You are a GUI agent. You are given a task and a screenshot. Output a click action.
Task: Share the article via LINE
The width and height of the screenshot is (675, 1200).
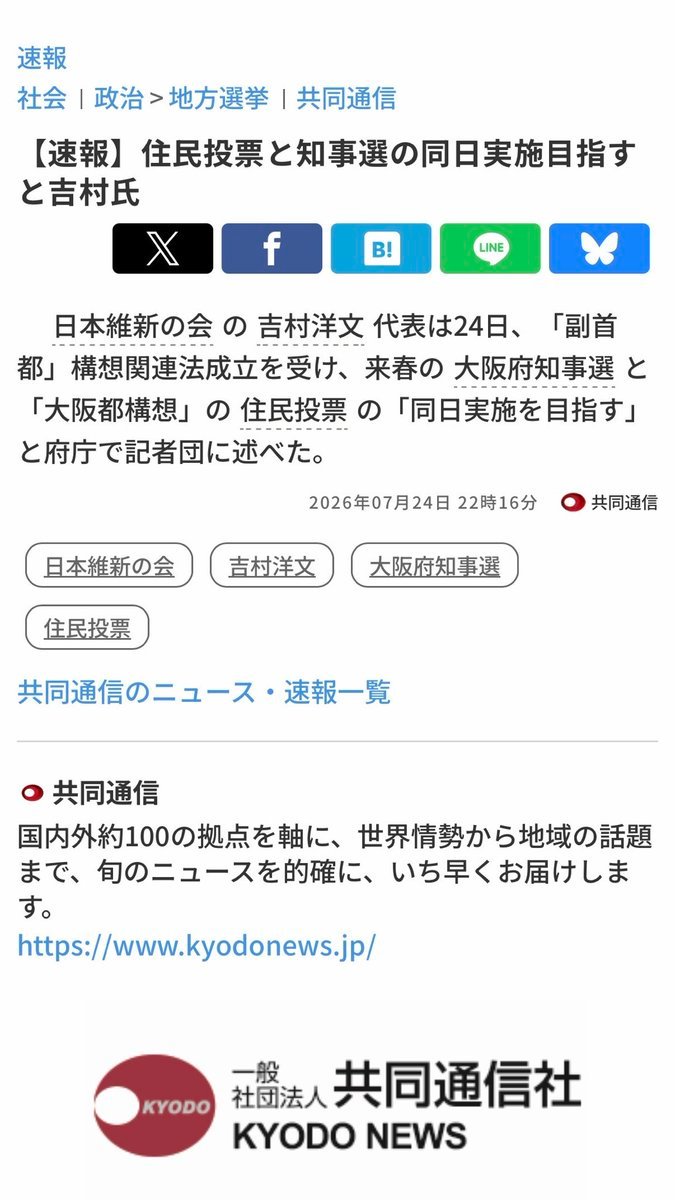[x=490, y=248]
